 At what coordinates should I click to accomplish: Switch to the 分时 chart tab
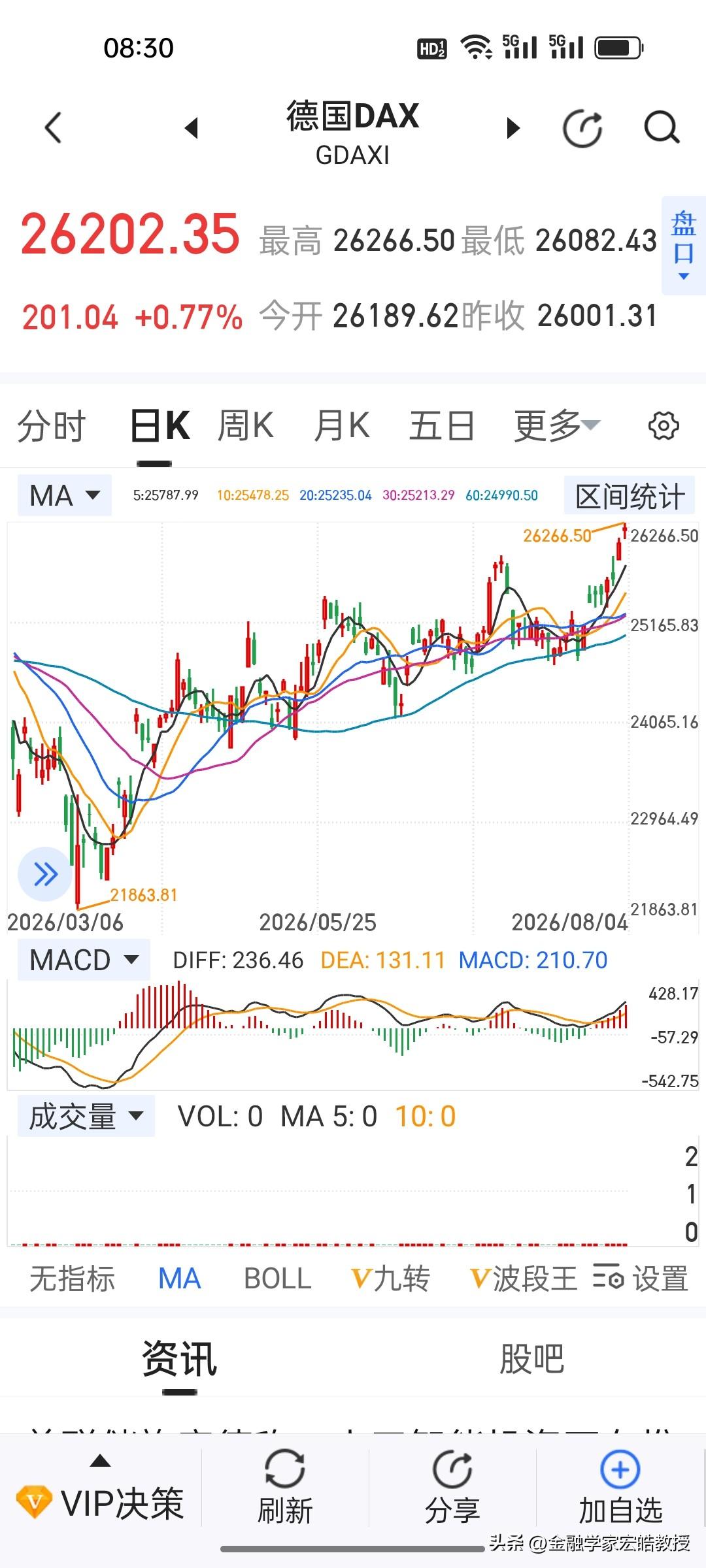point(51,426)
